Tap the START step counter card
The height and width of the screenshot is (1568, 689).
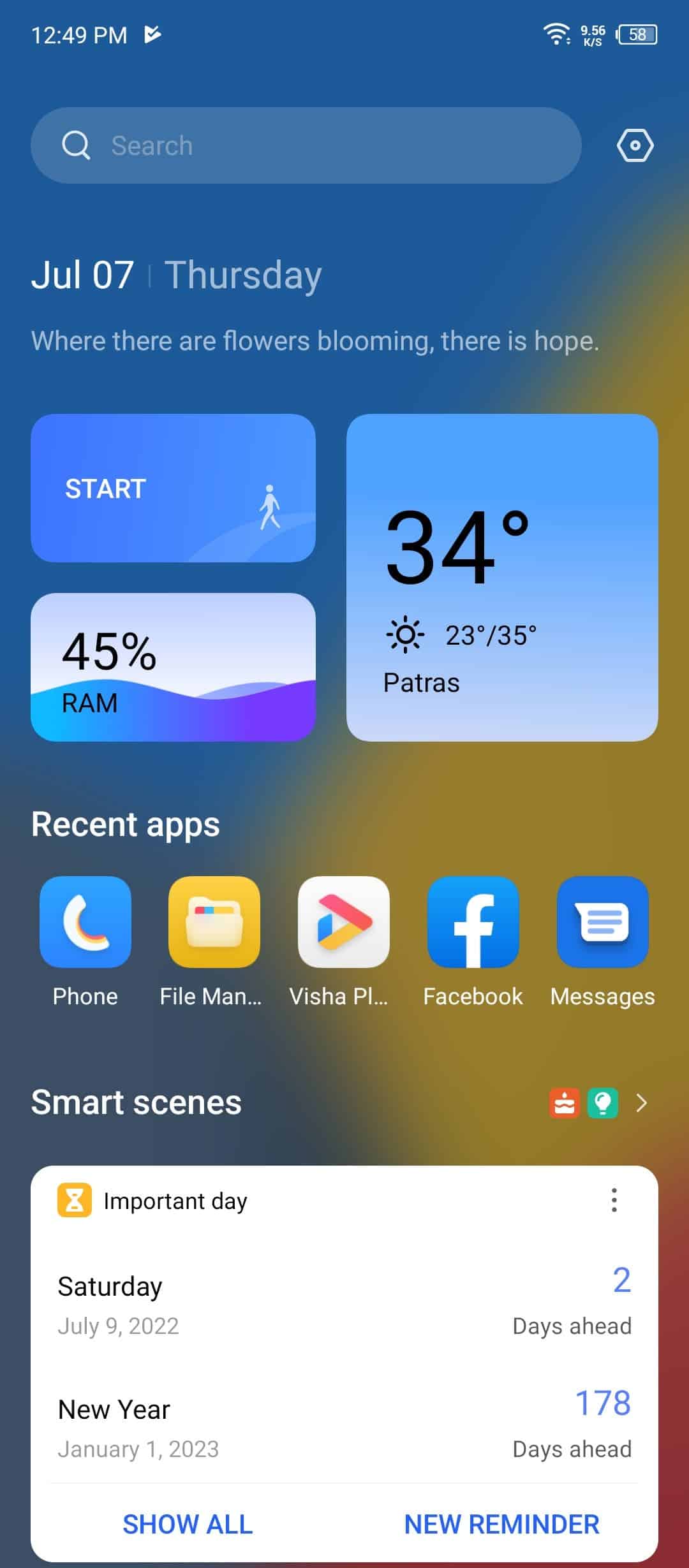pos(173,488)
